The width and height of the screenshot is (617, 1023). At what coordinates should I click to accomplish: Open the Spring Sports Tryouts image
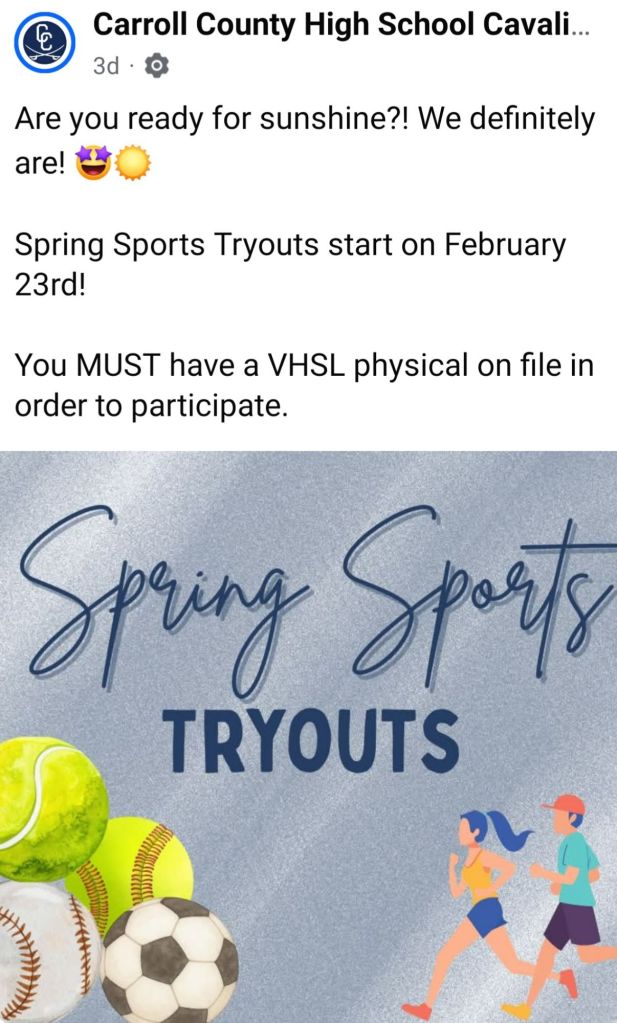coord(308,736)
